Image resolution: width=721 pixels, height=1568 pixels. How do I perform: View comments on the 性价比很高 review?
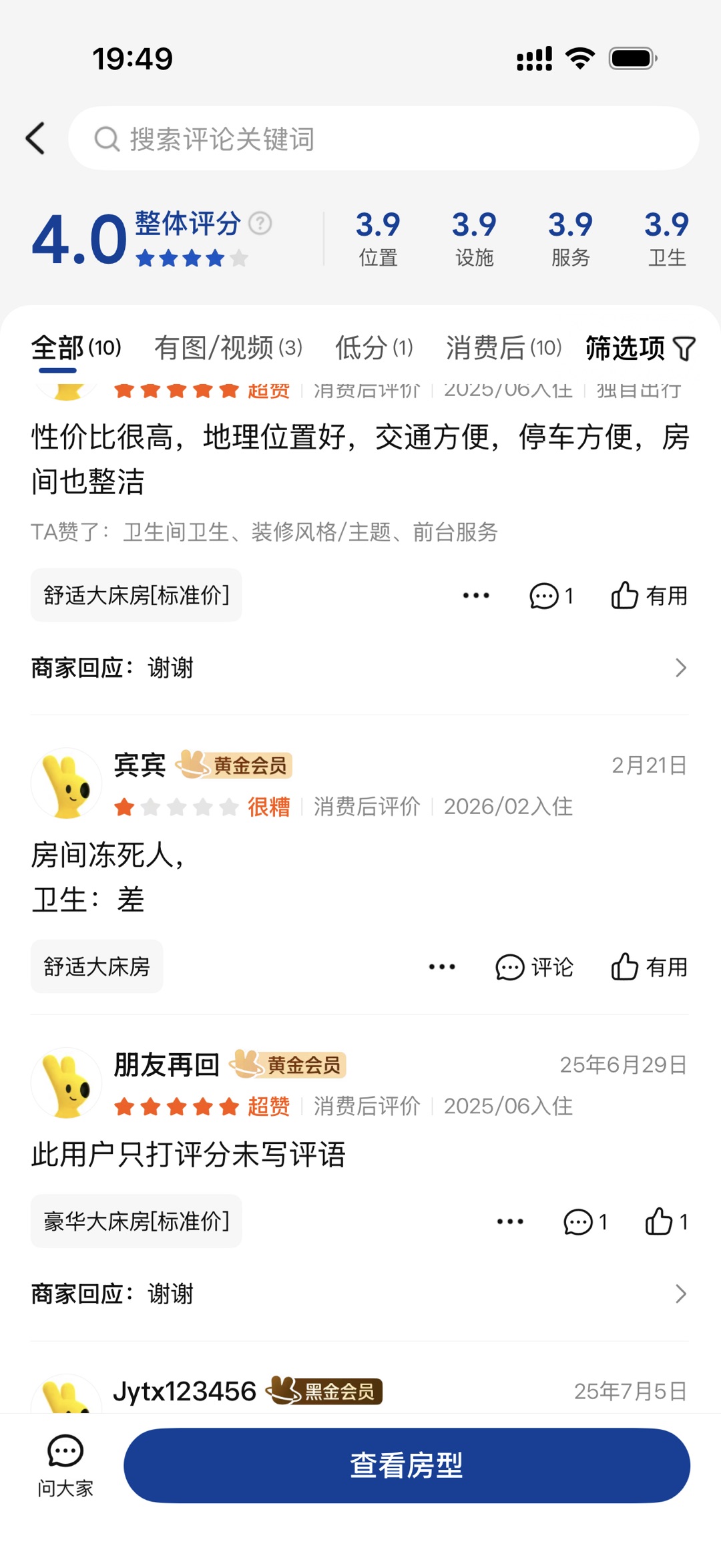point(551,595)
